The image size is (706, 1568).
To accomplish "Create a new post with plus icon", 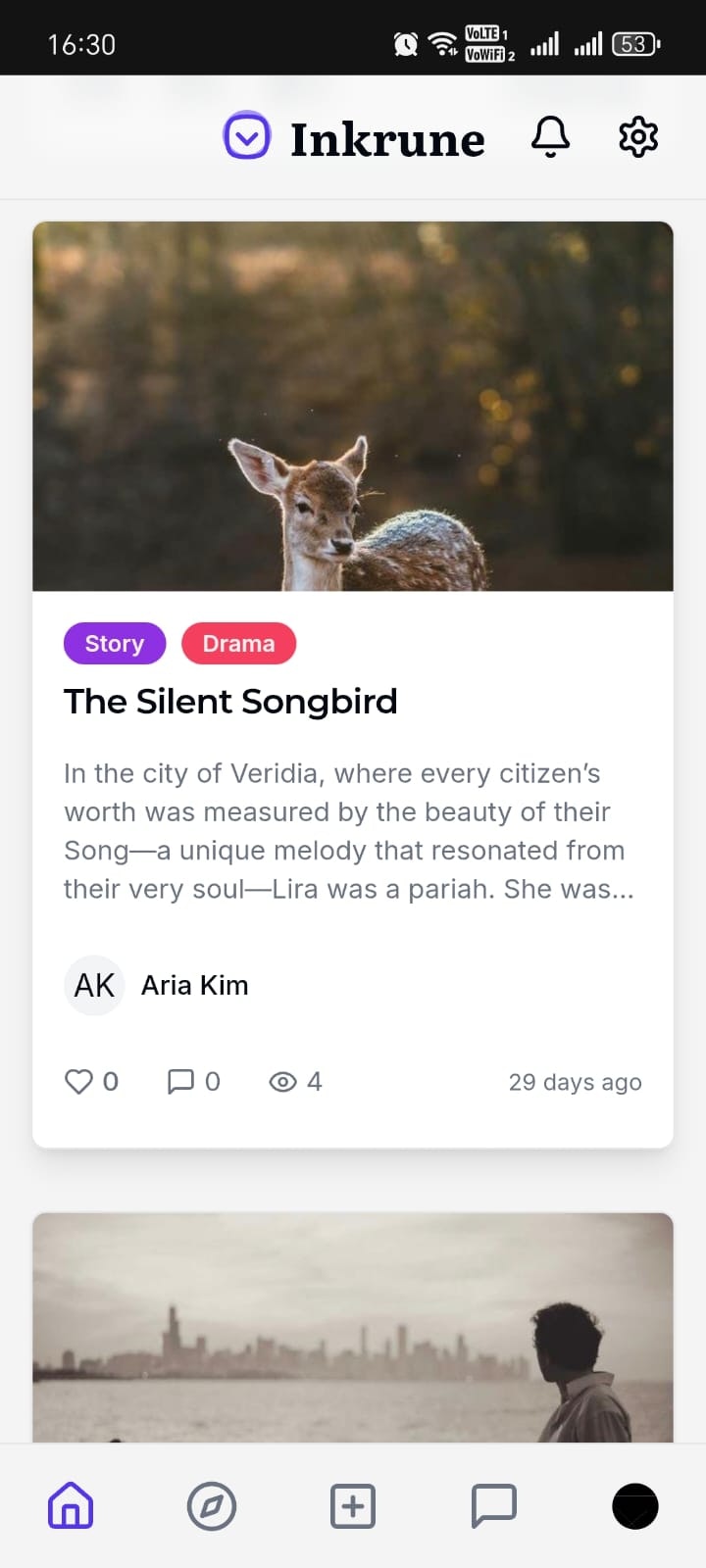I will click(x=353, y=1506).
